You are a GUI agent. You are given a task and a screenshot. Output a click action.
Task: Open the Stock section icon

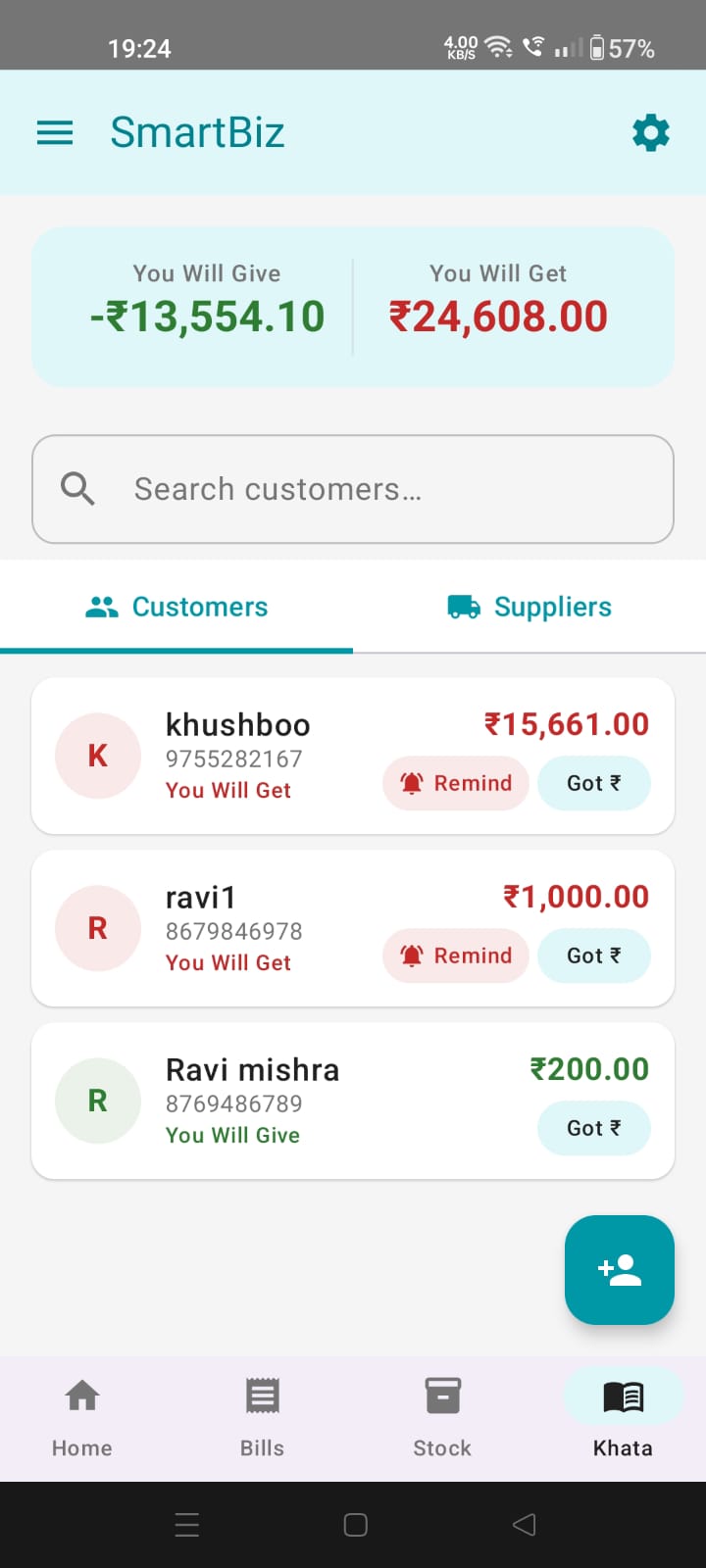point(441,1395)
